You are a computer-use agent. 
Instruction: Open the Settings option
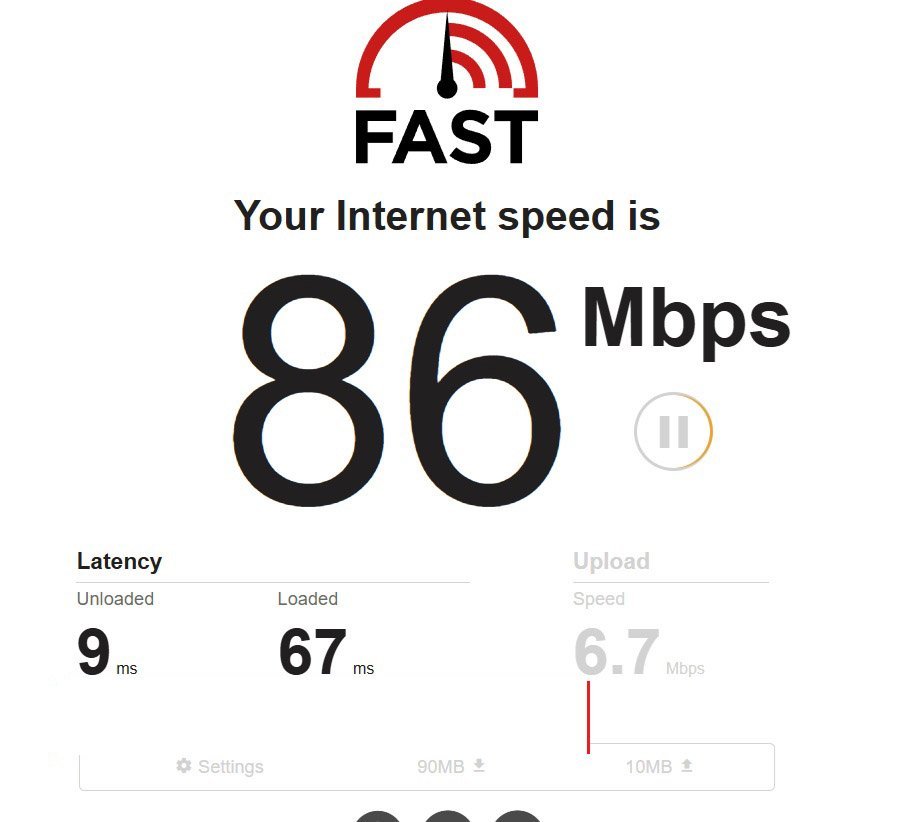coord(220,767)
